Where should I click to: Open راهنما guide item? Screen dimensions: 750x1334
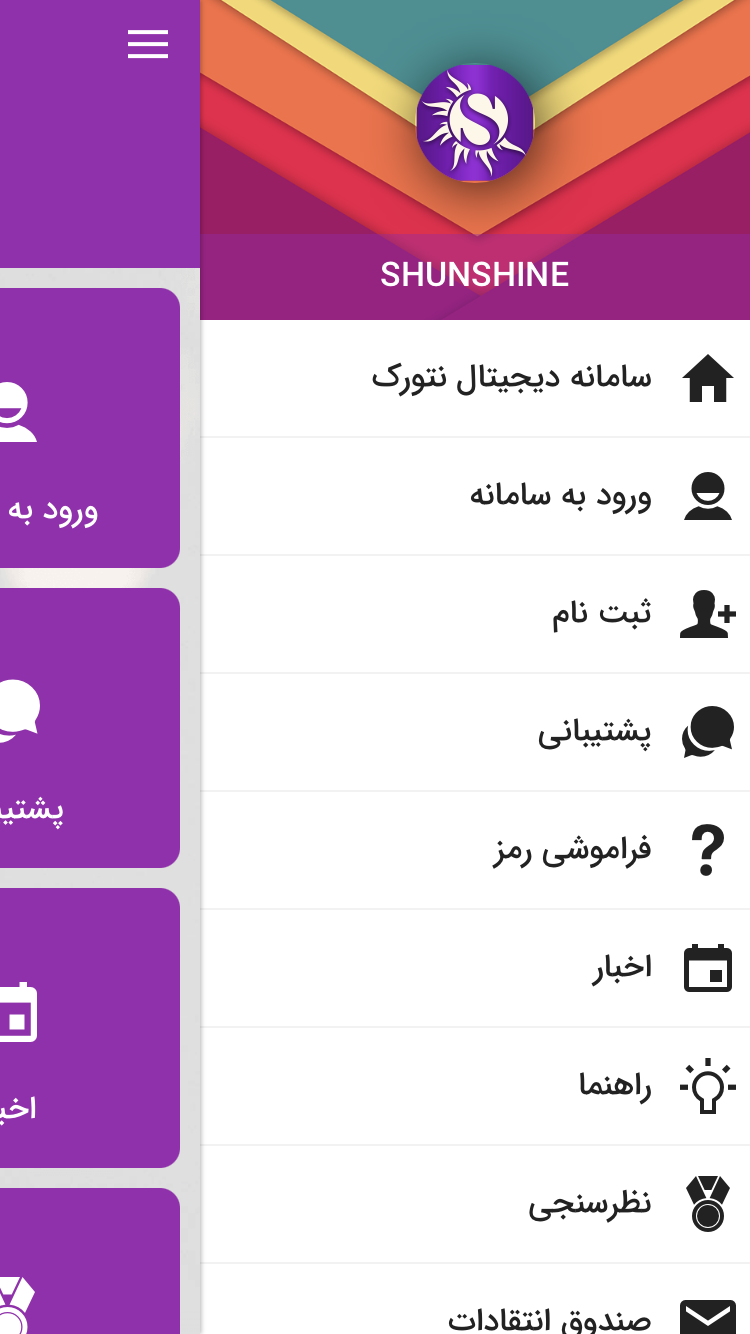pyautogui.click(x=614, y=1086)
